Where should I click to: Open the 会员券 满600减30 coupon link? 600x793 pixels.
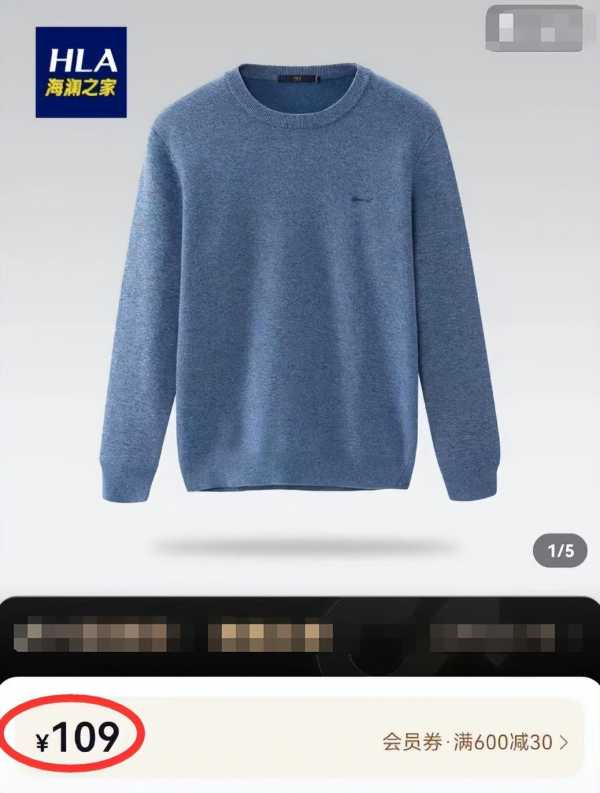click(475, 741)
